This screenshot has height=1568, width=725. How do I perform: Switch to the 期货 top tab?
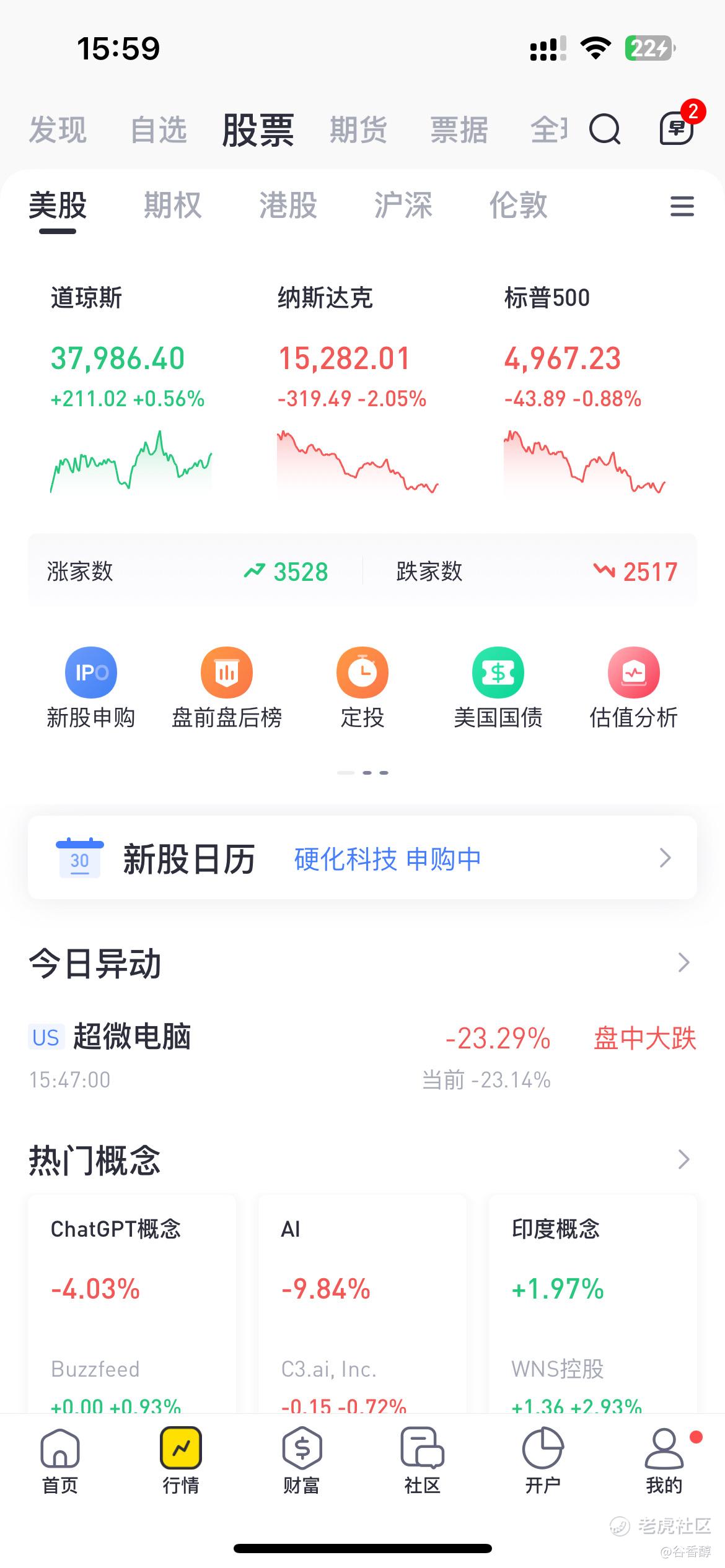(x=358, y=130)
